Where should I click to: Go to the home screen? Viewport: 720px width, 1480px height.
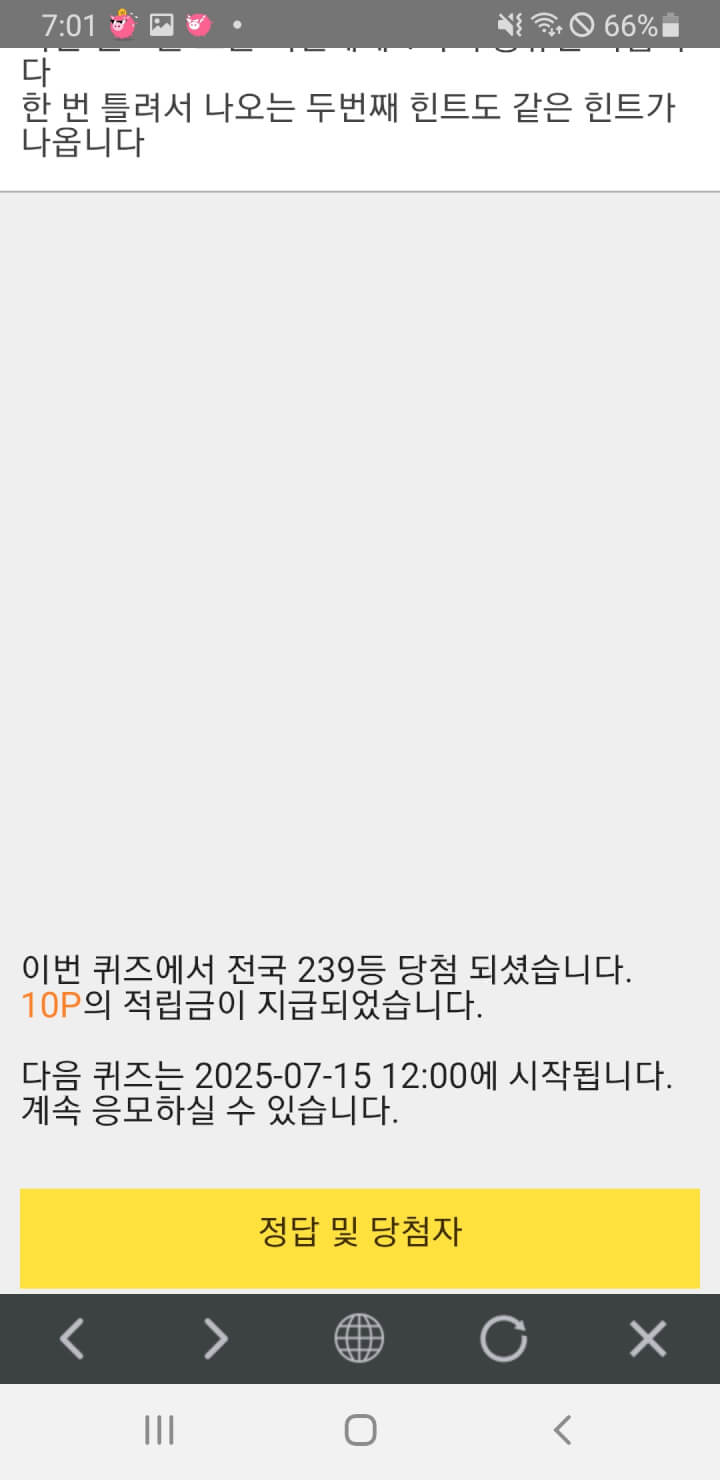point(360,1430)
